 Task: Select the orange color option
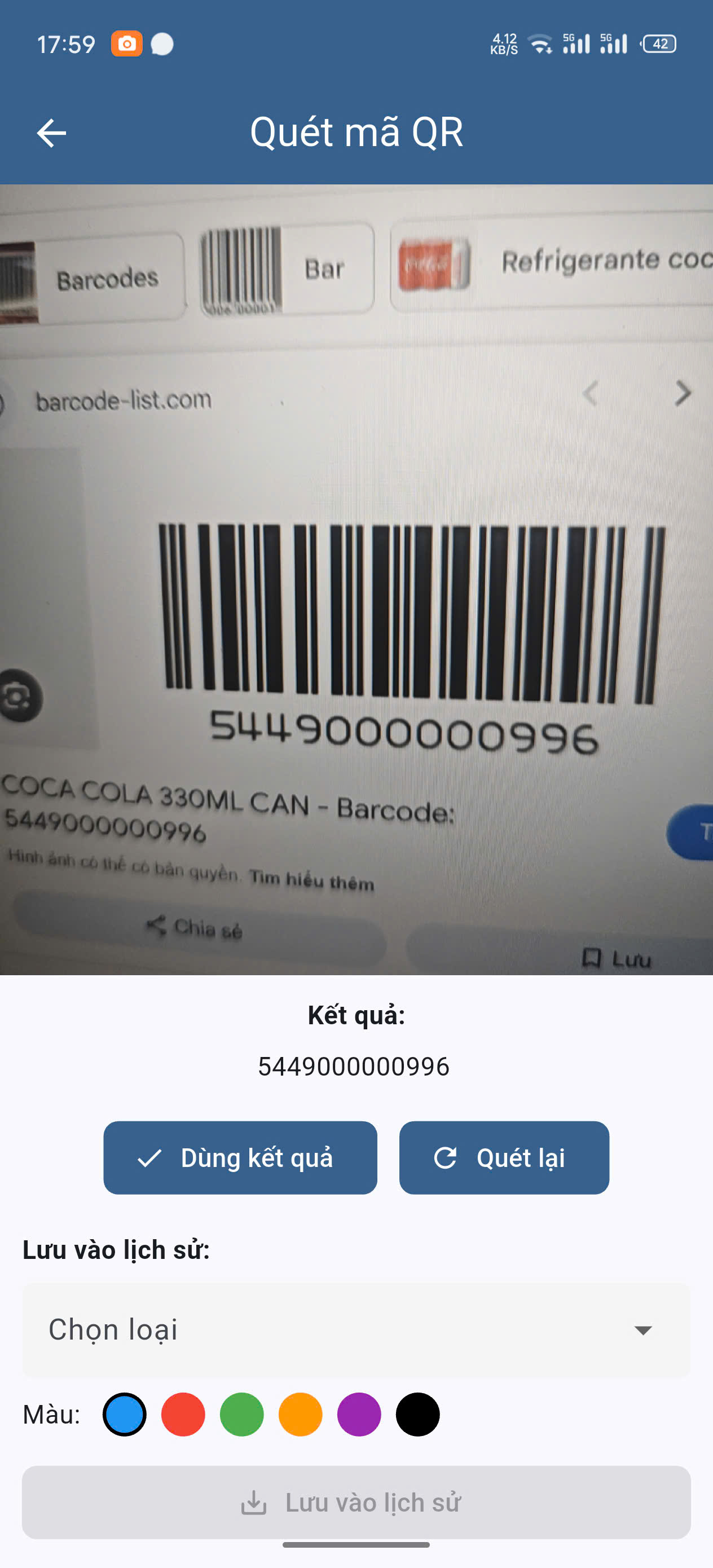pyautogui.click(x=300, y=1414)
